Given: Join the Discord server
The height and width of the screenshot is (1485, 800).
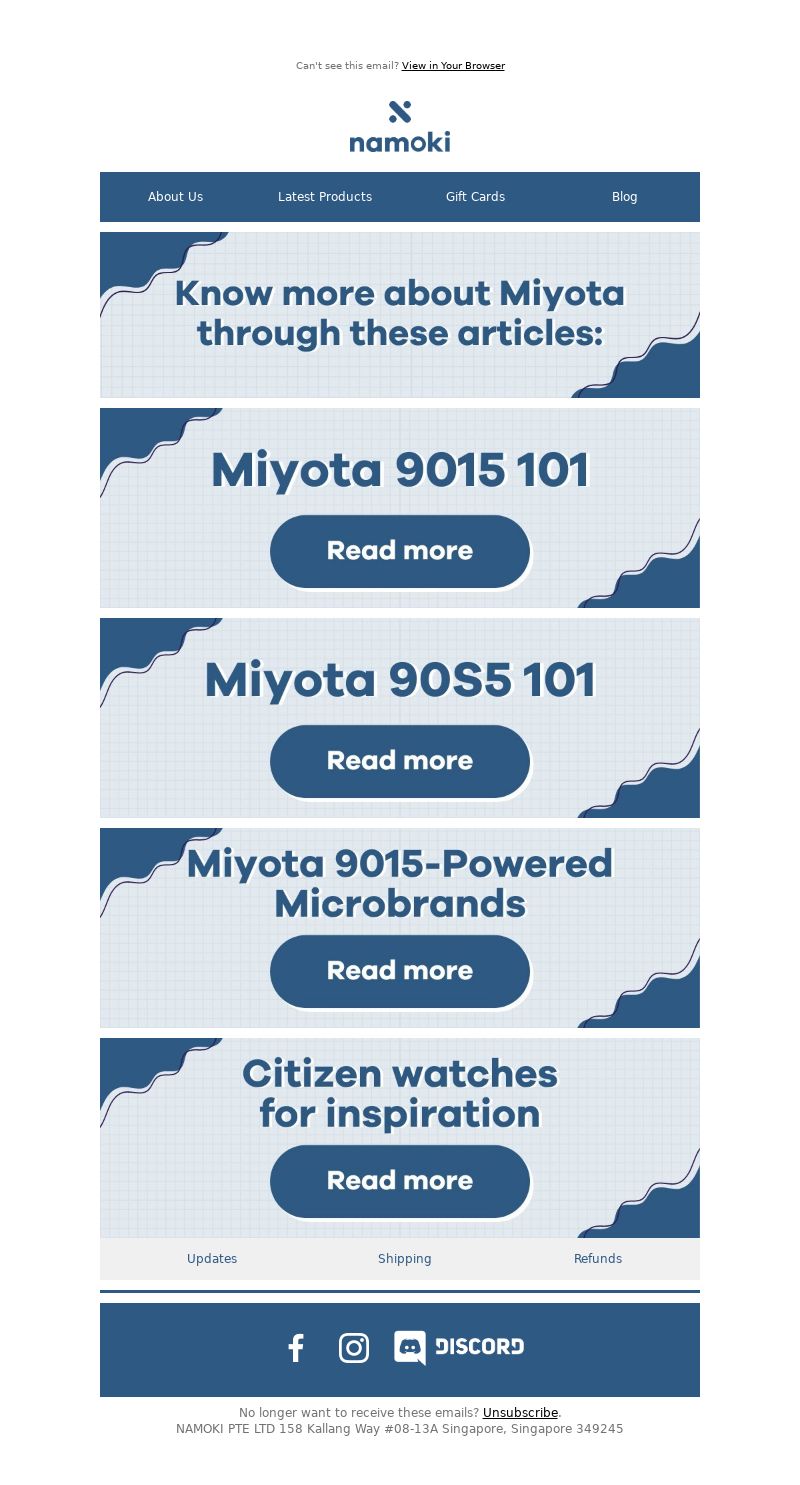Looking at the screenshot, I should tap(459, 1348).
